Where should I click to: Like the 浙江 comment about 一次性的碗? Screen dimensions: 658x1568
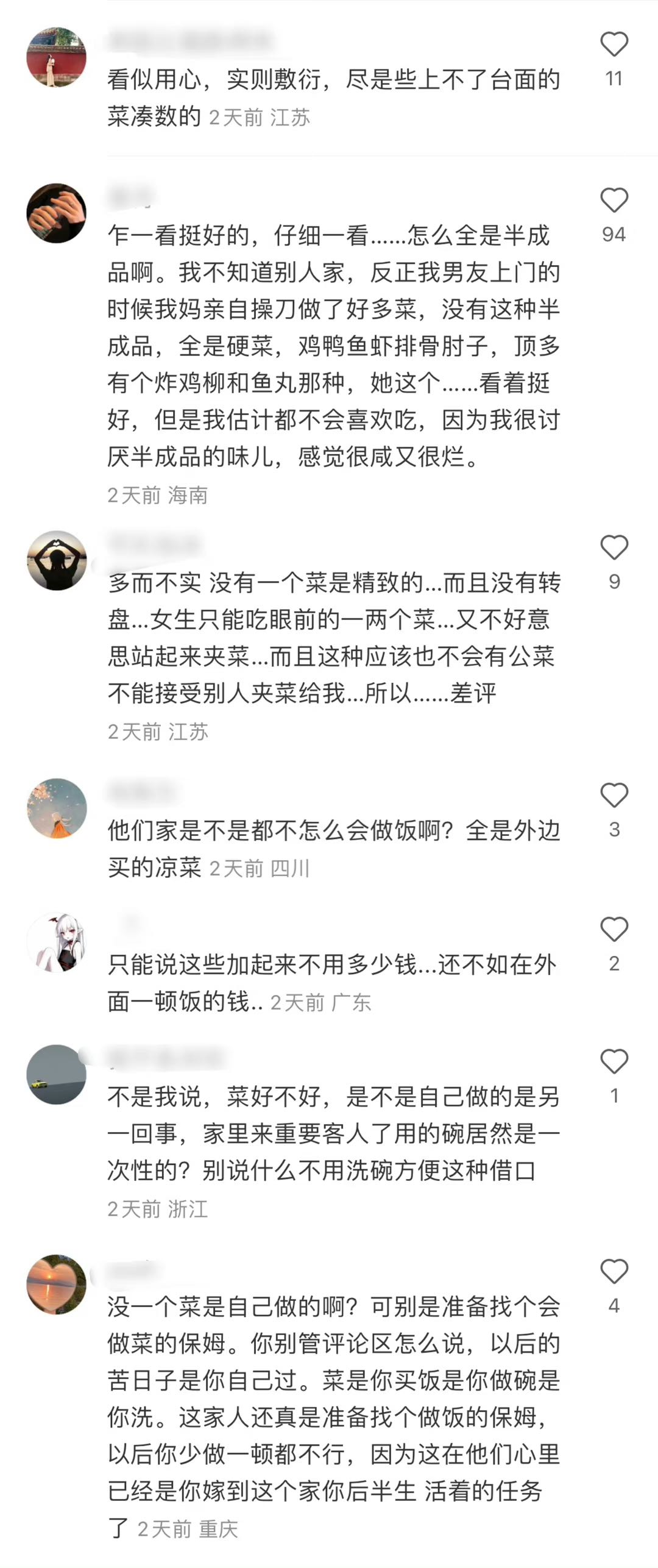614,1062
